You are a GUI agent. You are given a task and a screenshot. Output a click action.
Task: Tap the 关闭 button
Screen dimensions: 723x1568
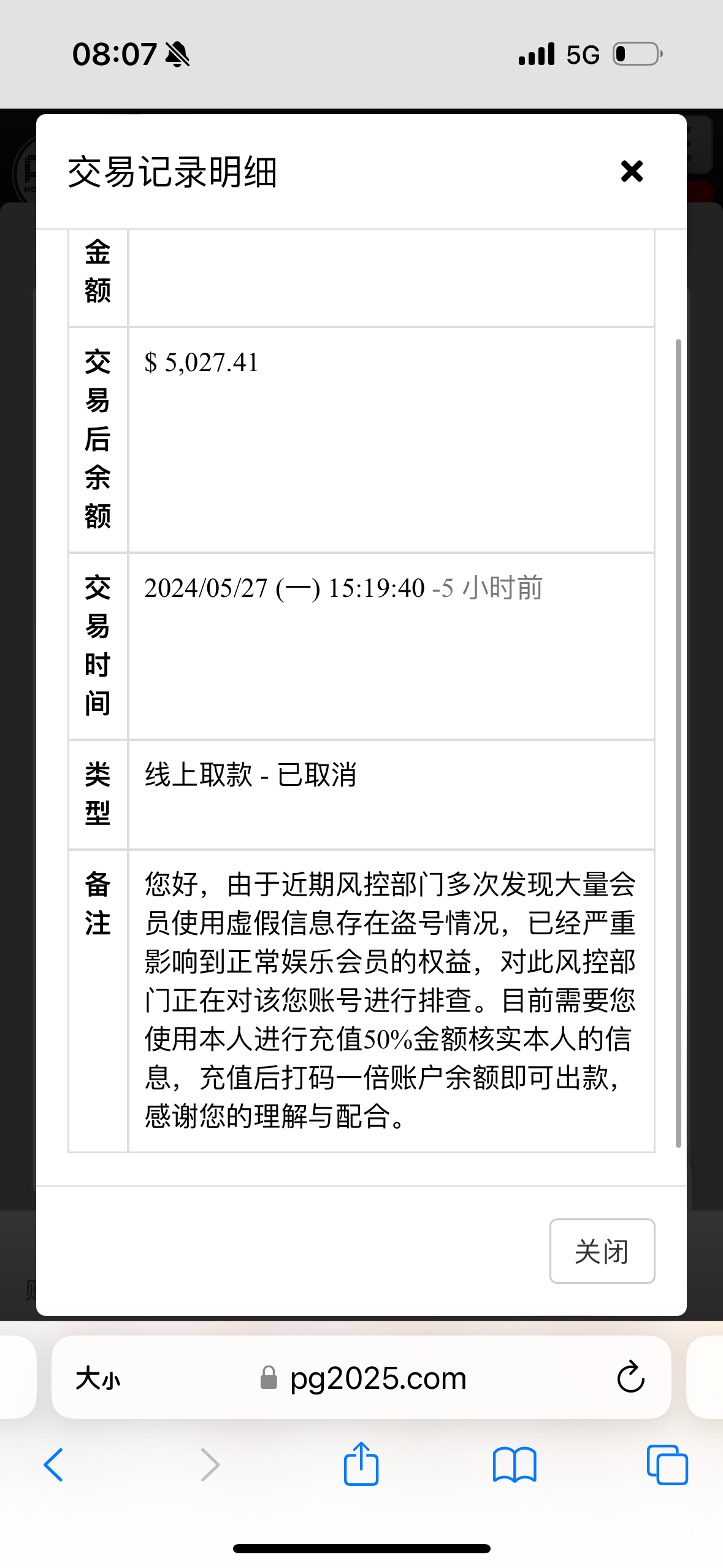602,1251
